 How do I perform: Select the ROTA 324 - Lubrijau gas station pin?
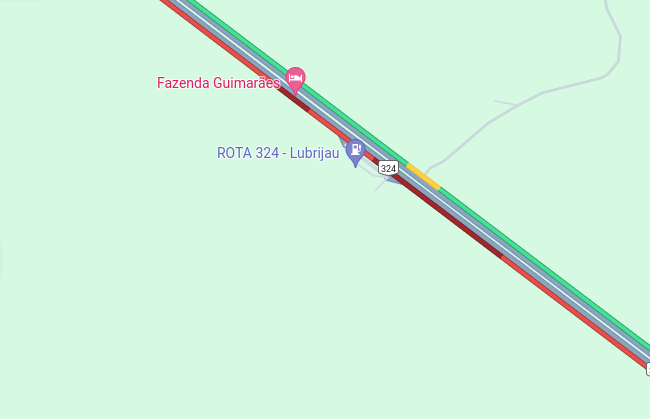(355, 151)
